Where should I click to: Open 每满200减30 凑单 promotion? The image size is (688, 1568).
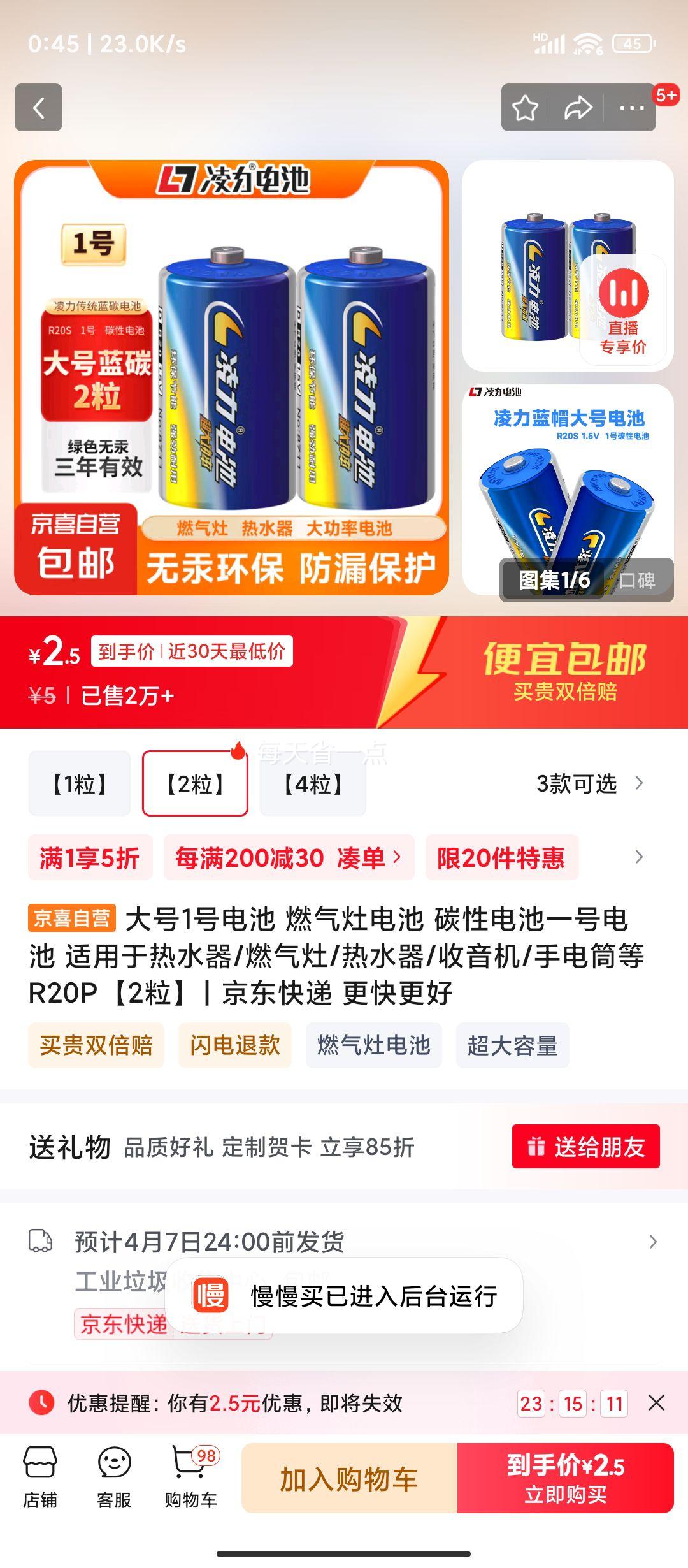coord(289,857)
